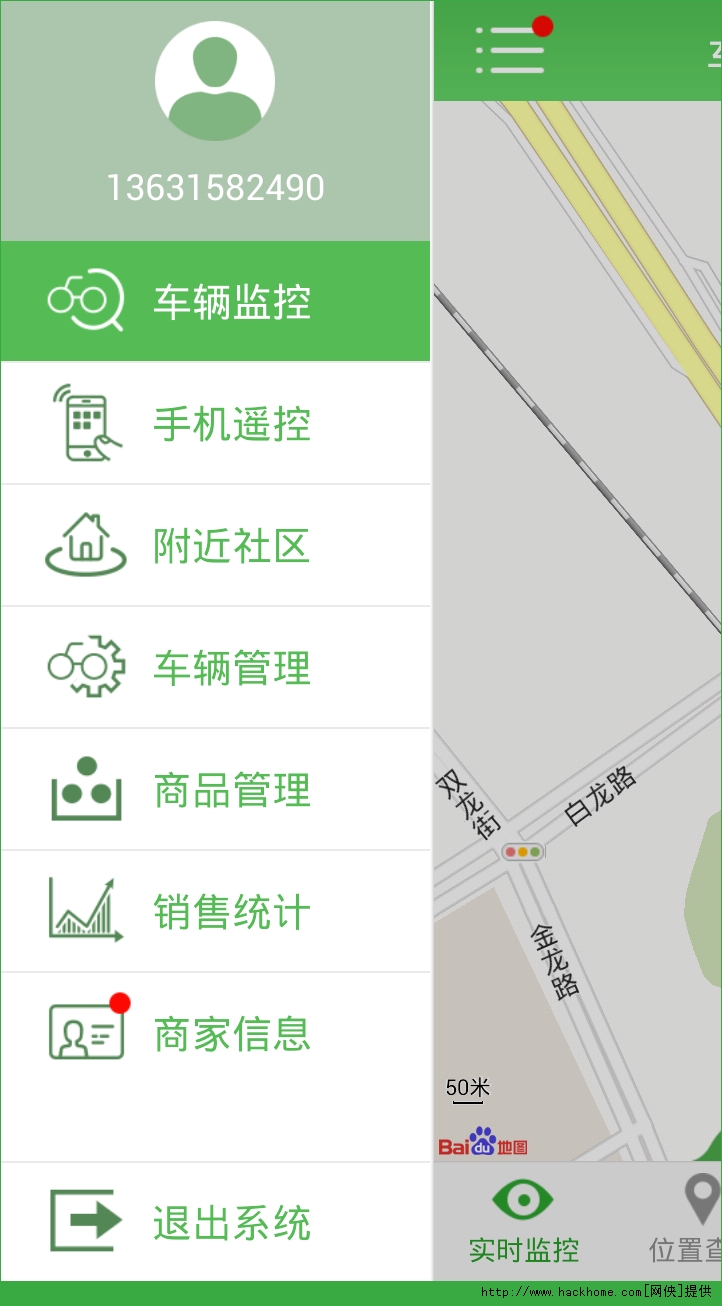Tap 退出系统 to log out
The width and height of the screenshot is (722, 1306).
(x=215, y=1222)
